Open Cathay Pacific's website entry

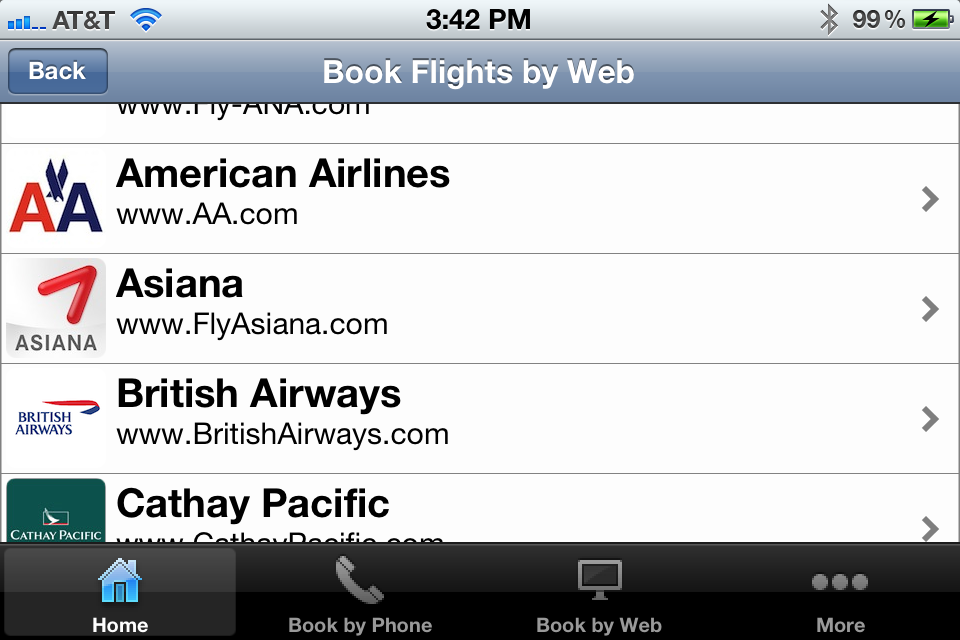pos(480,510)
